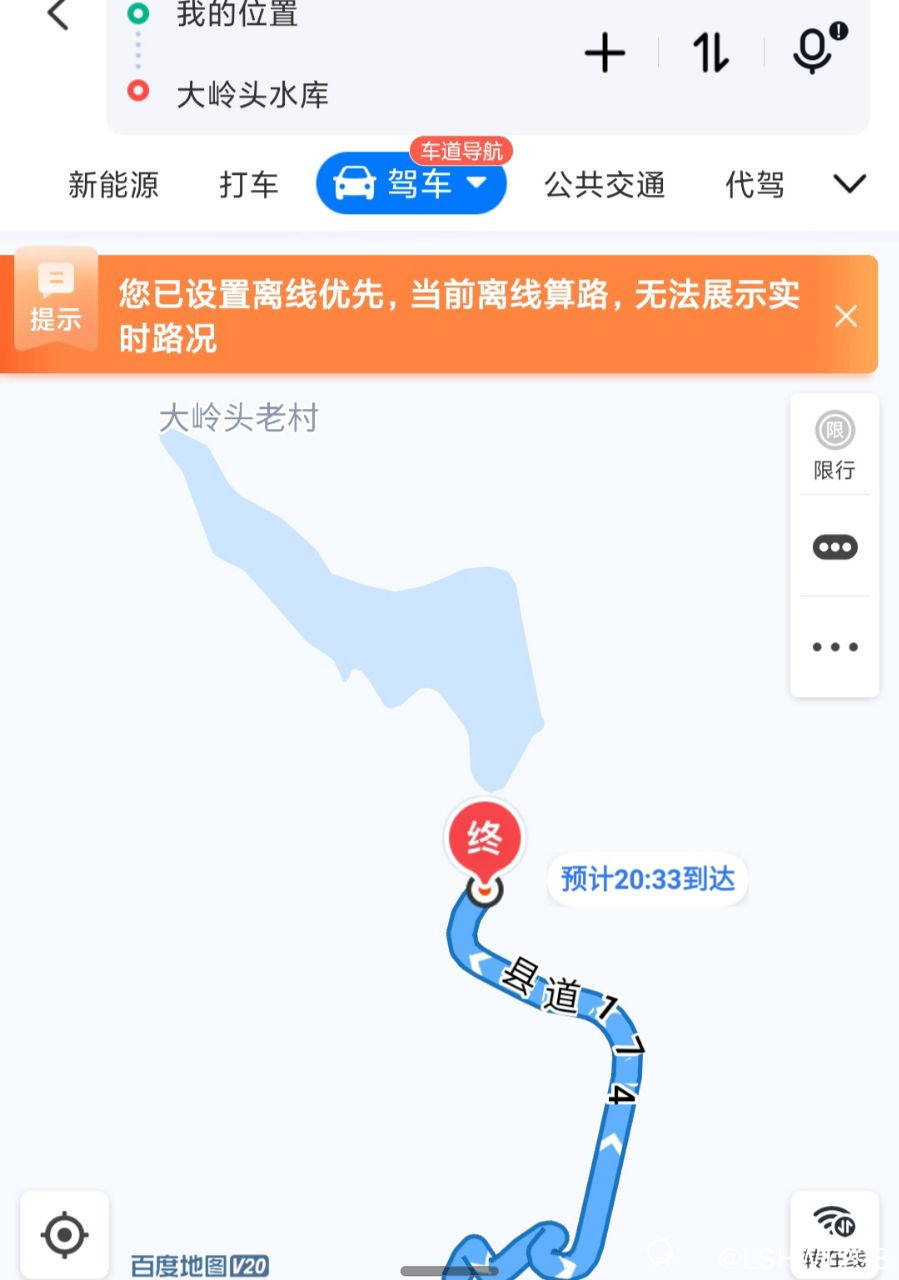The height and width of the screenshot is (1280, 899).
Task: Switch to the 打车 tab
Action: [249, 185]
